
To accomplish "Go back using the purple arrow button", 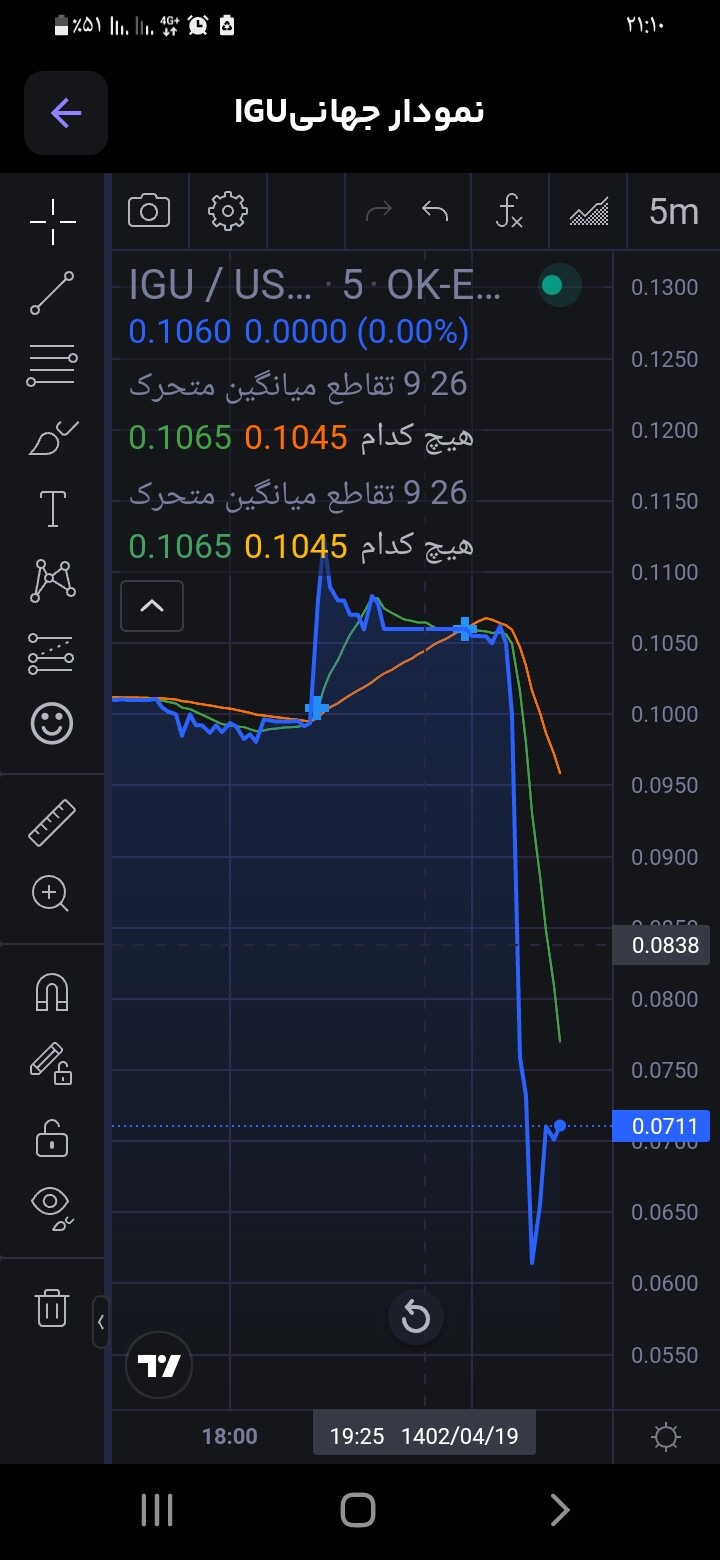I will coord(66,113).
